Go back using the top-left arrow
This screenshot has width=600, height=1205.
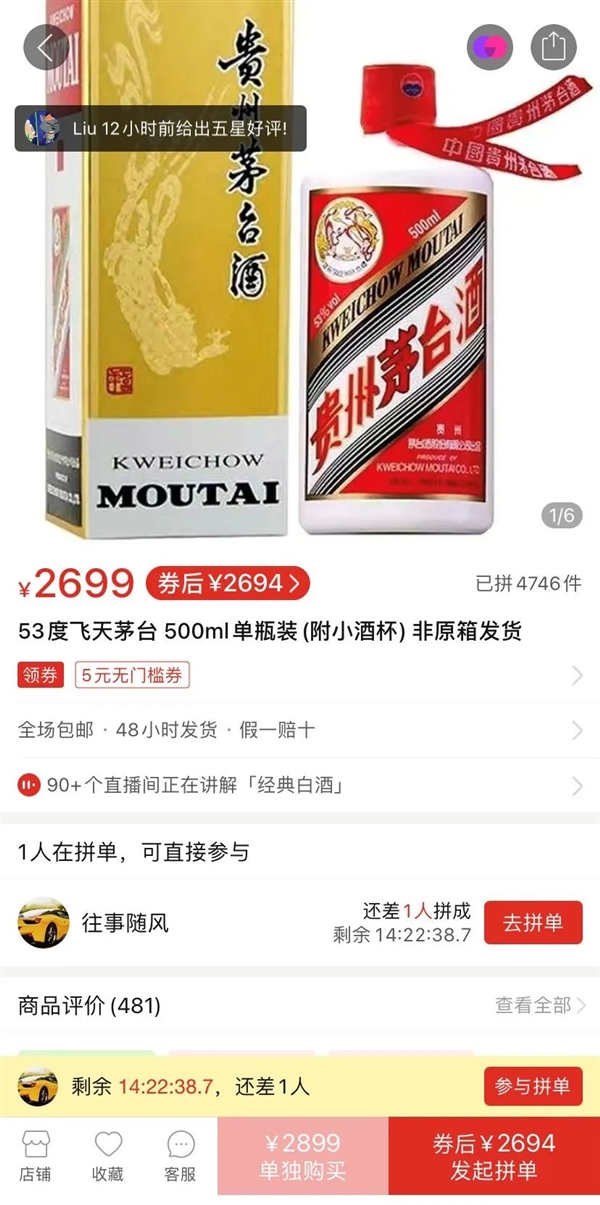click(46, 46)
